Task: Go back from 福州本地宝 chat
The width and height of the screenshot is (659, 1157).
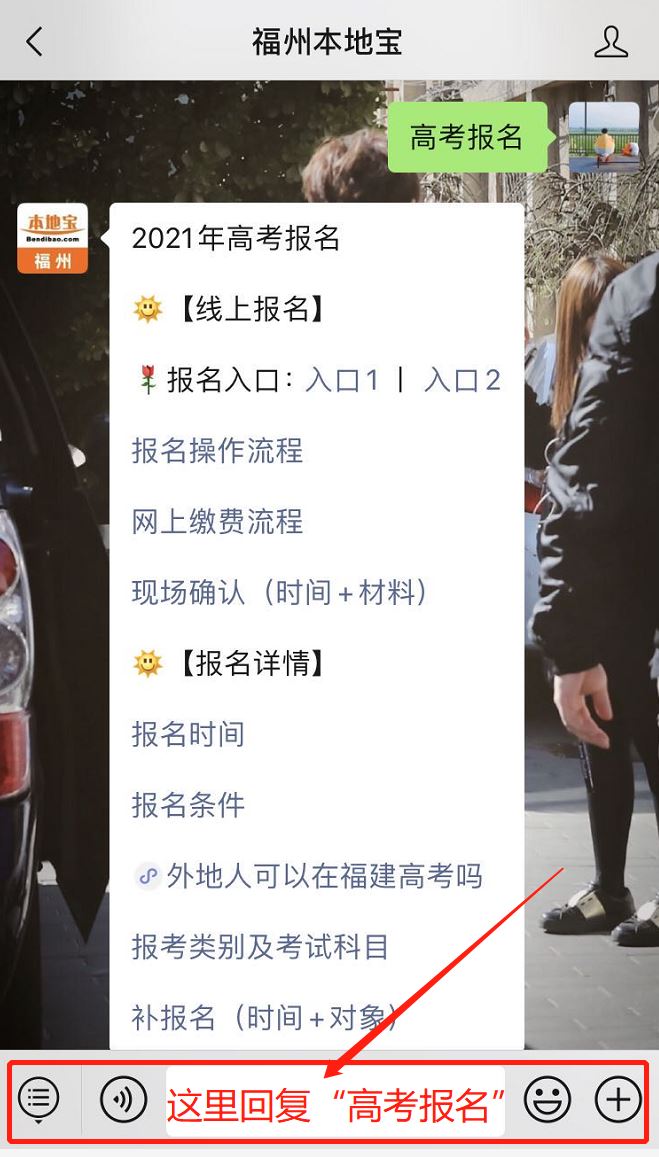Action: point(35,41)
